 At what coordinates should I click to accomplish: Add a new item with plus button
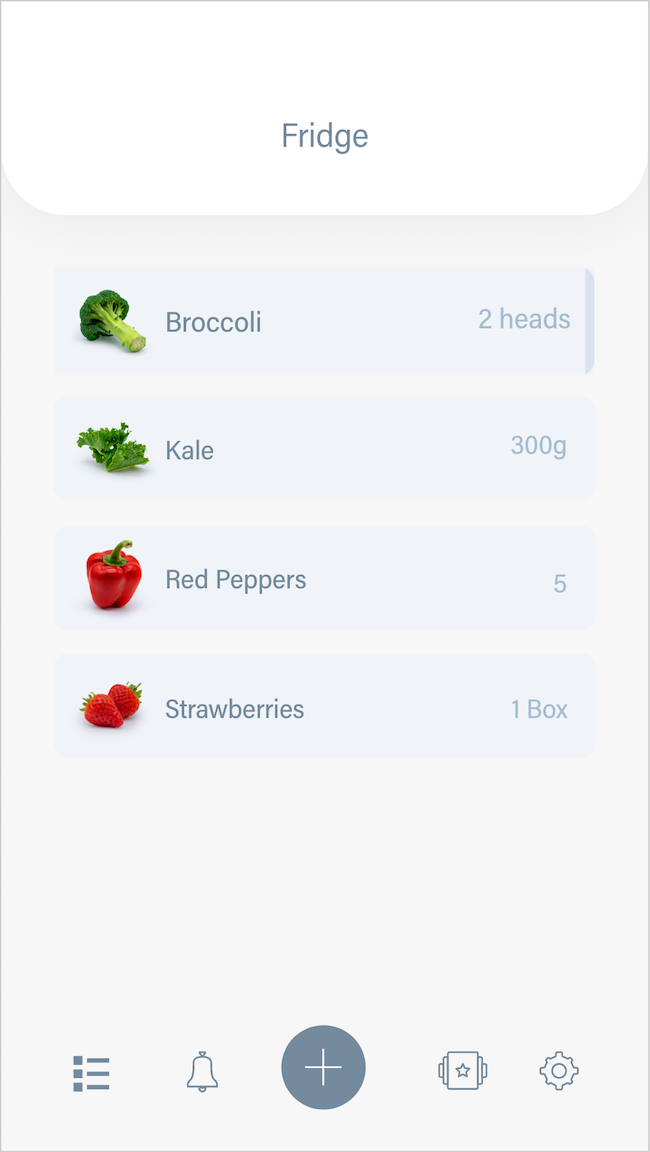[323, 1067]
